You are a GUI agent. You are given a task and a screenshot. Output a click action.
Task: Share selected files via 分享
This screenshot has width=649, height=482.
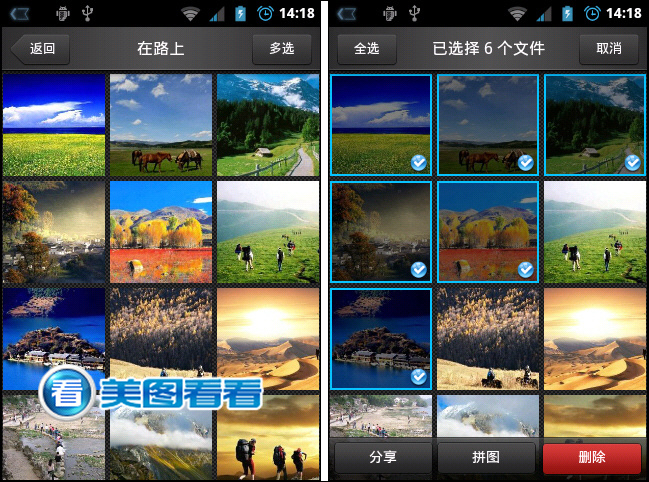(x=382, y=458)
